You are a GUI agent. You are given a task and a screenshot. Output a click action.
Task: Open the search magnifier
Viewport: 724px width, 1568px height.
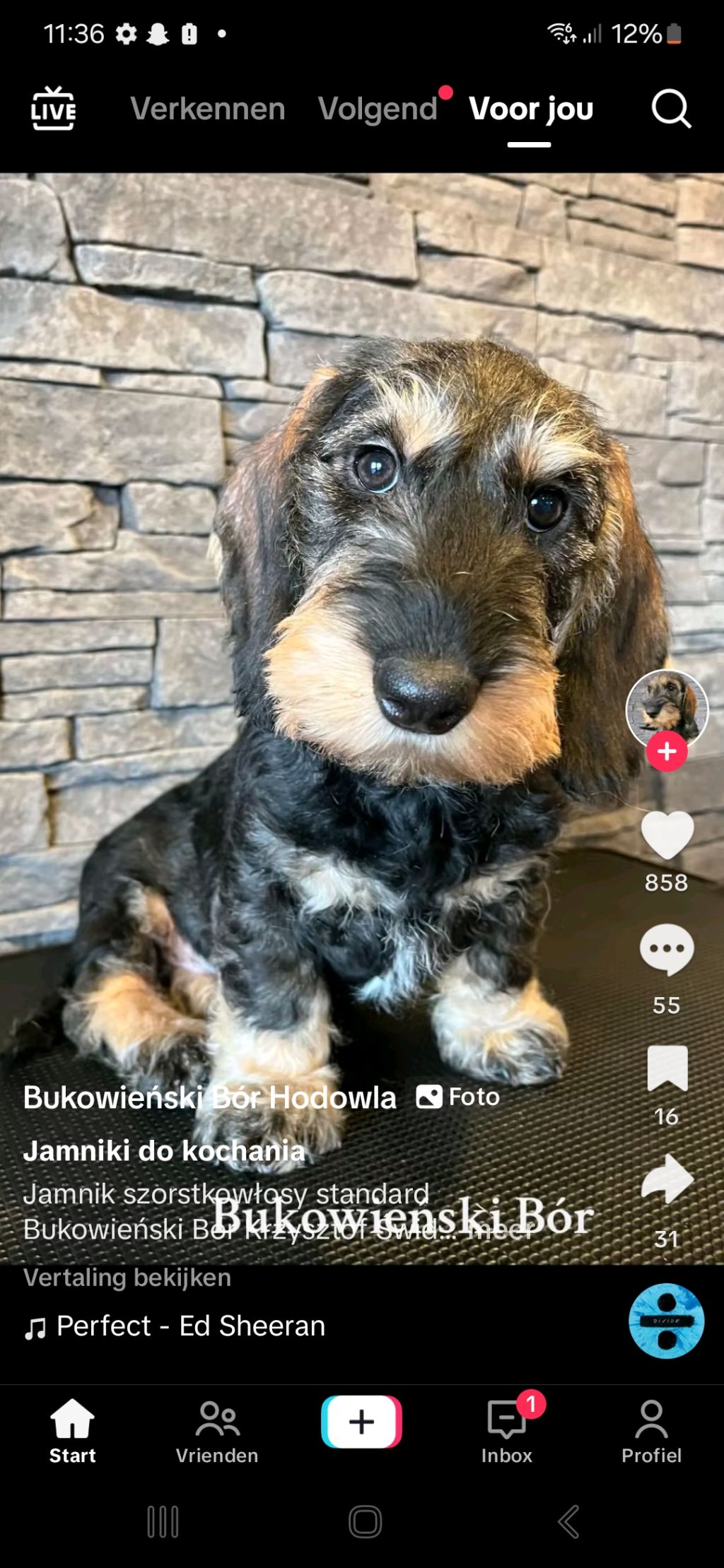[x=670, y=109]
